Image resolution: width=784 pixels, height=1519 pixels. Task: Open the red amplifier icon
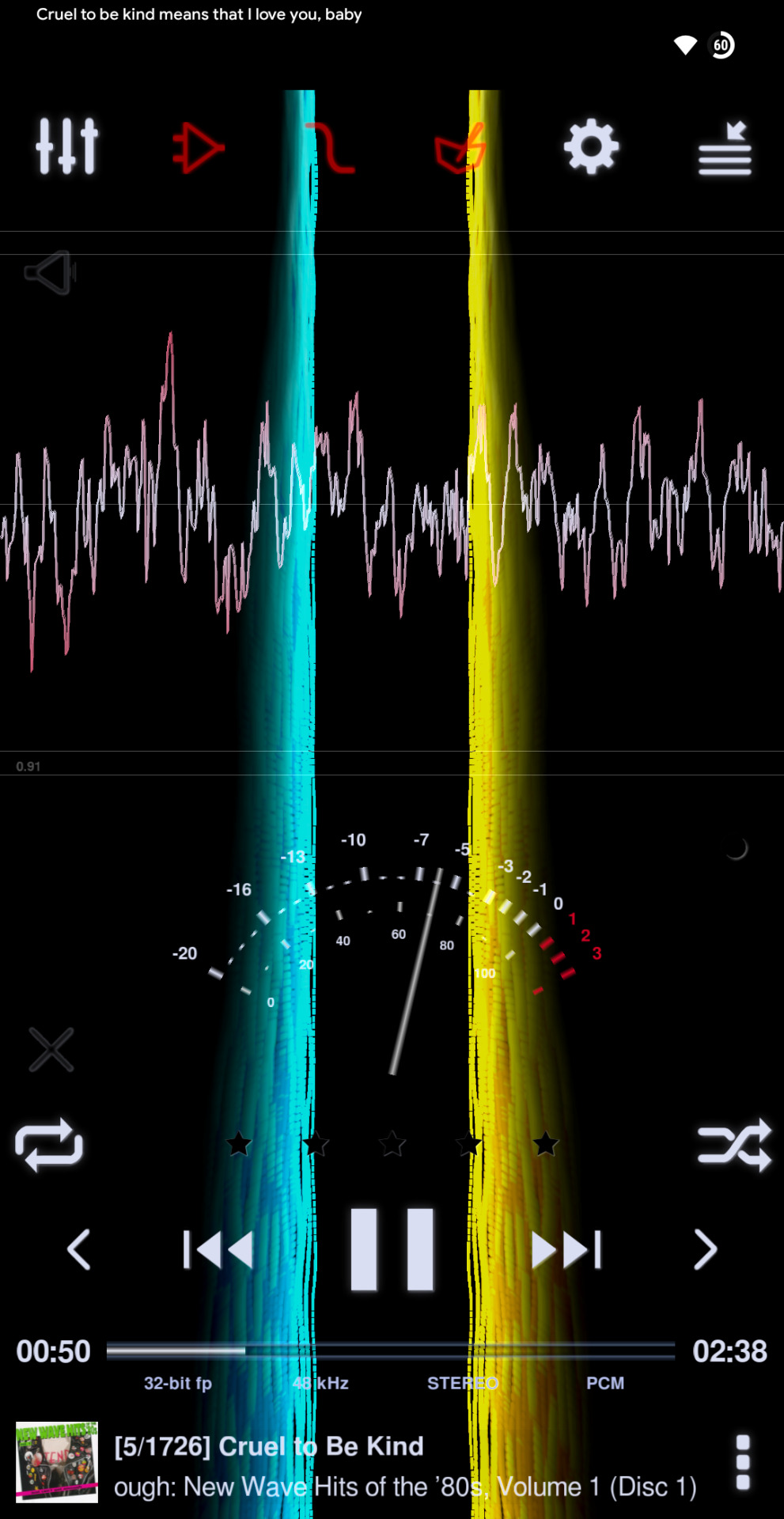[x=198, y=147]
